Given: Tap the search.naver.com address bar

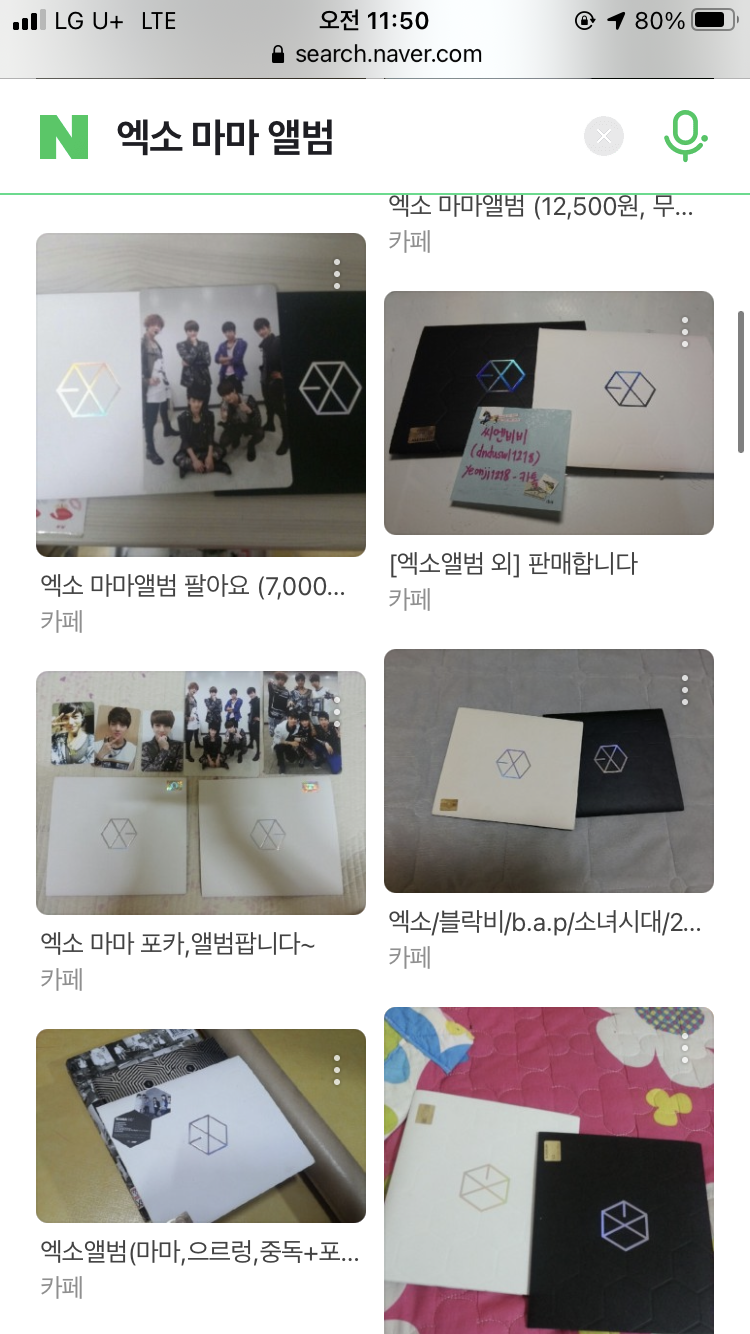Looking at the screenshot, I should point(376,54).
